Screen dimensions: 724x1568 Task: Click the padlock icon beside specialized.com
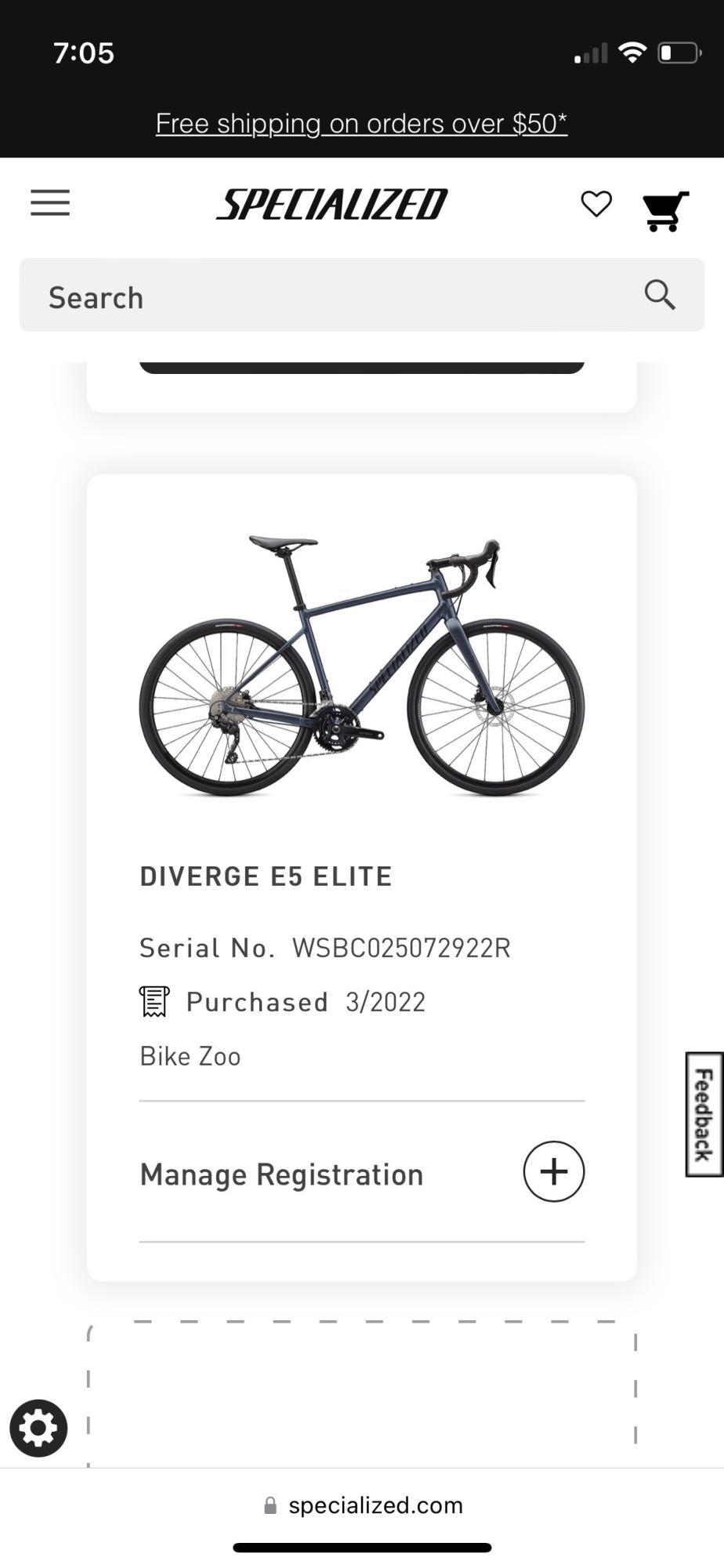[x=270, y=1504]
